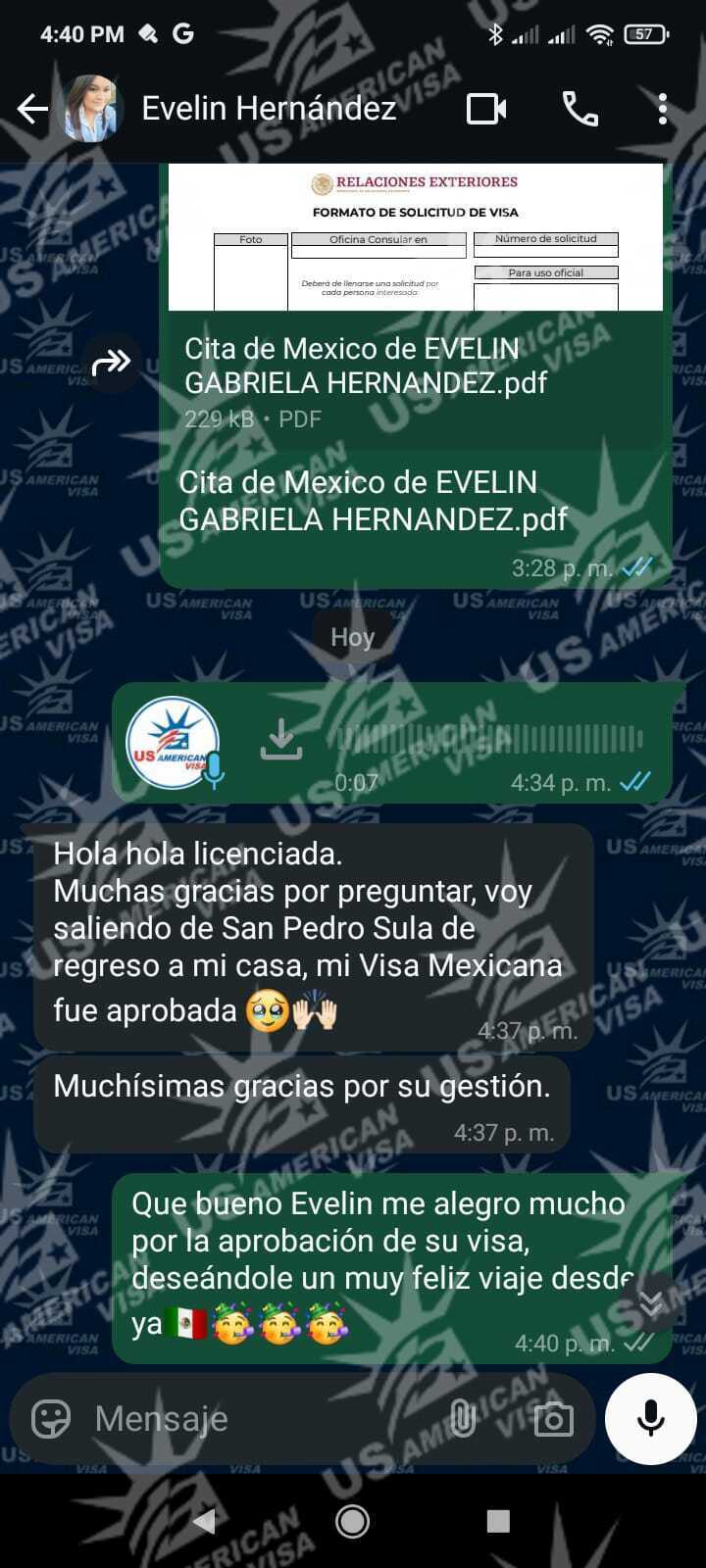Viewport: 706px width, 1568px height.
Task: Open Evelin Hernández contact info
Action: (x=269, y=109)
